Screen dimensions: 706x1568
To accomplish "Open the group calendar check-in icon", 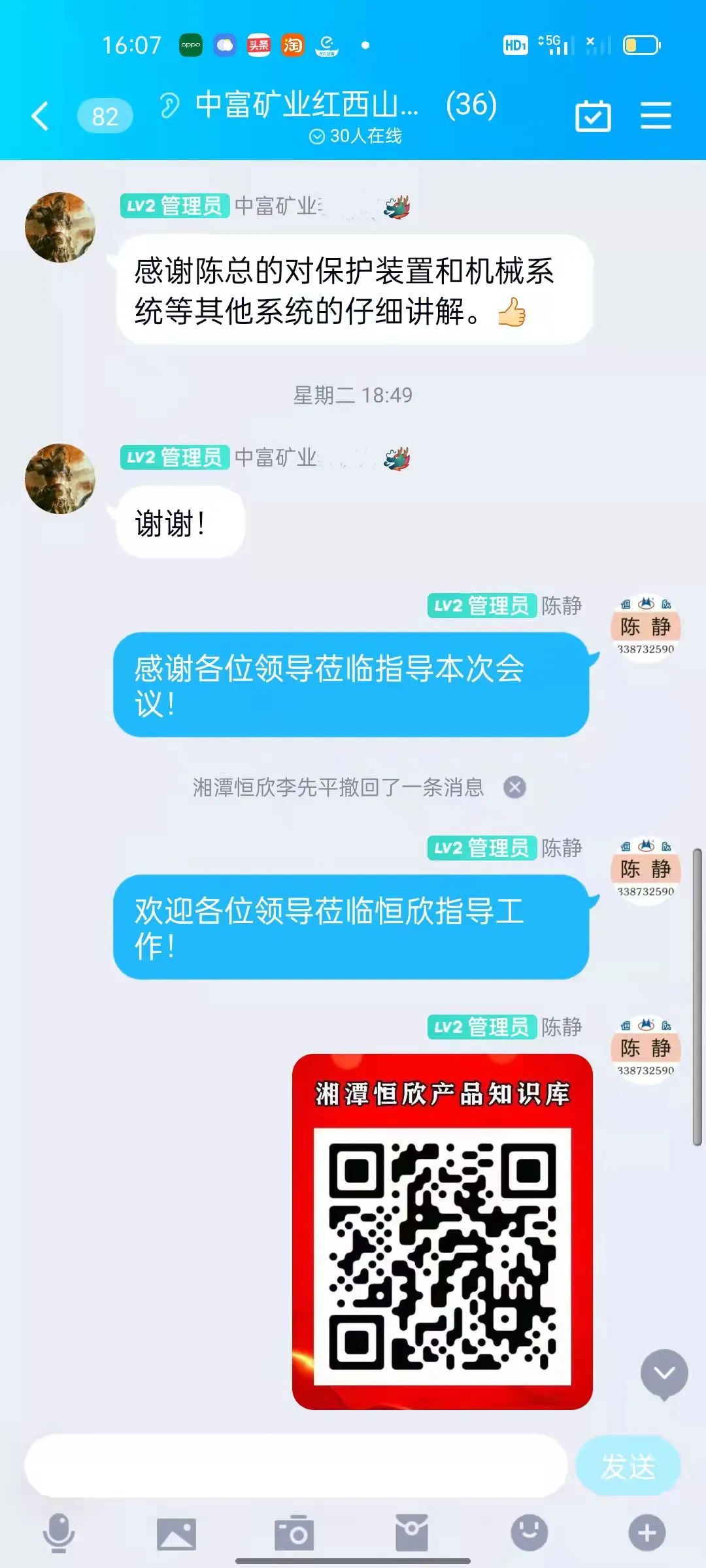I will tap(593, 116).
